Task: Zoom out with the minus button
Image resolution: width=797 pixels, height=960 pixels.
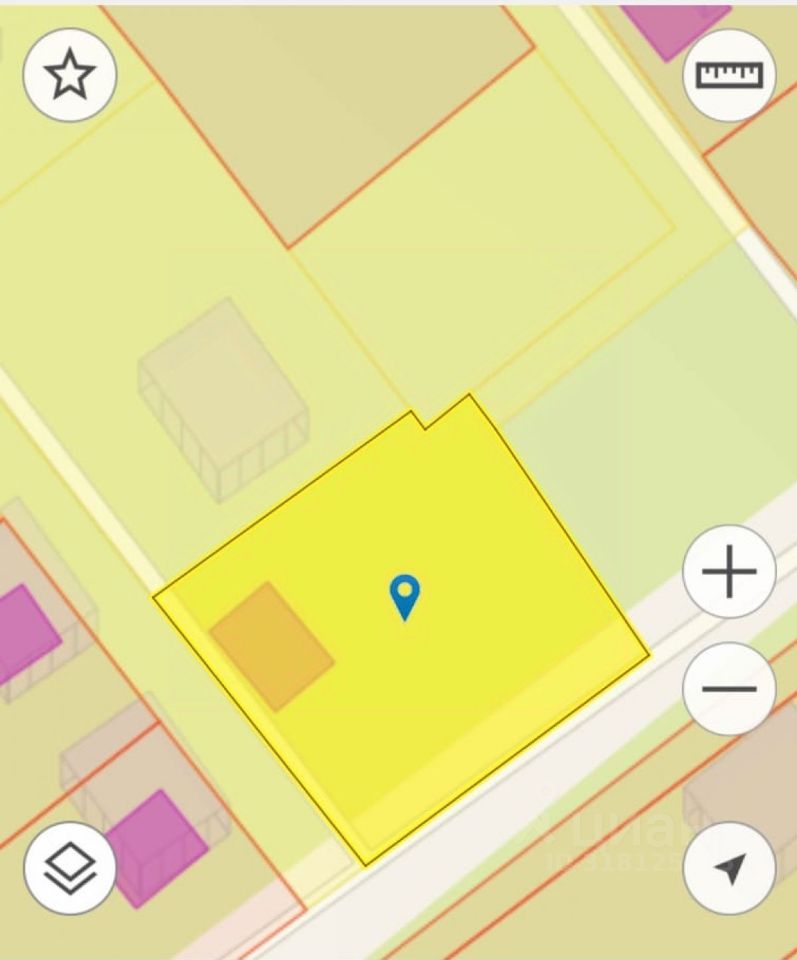Action: point(729,689)
